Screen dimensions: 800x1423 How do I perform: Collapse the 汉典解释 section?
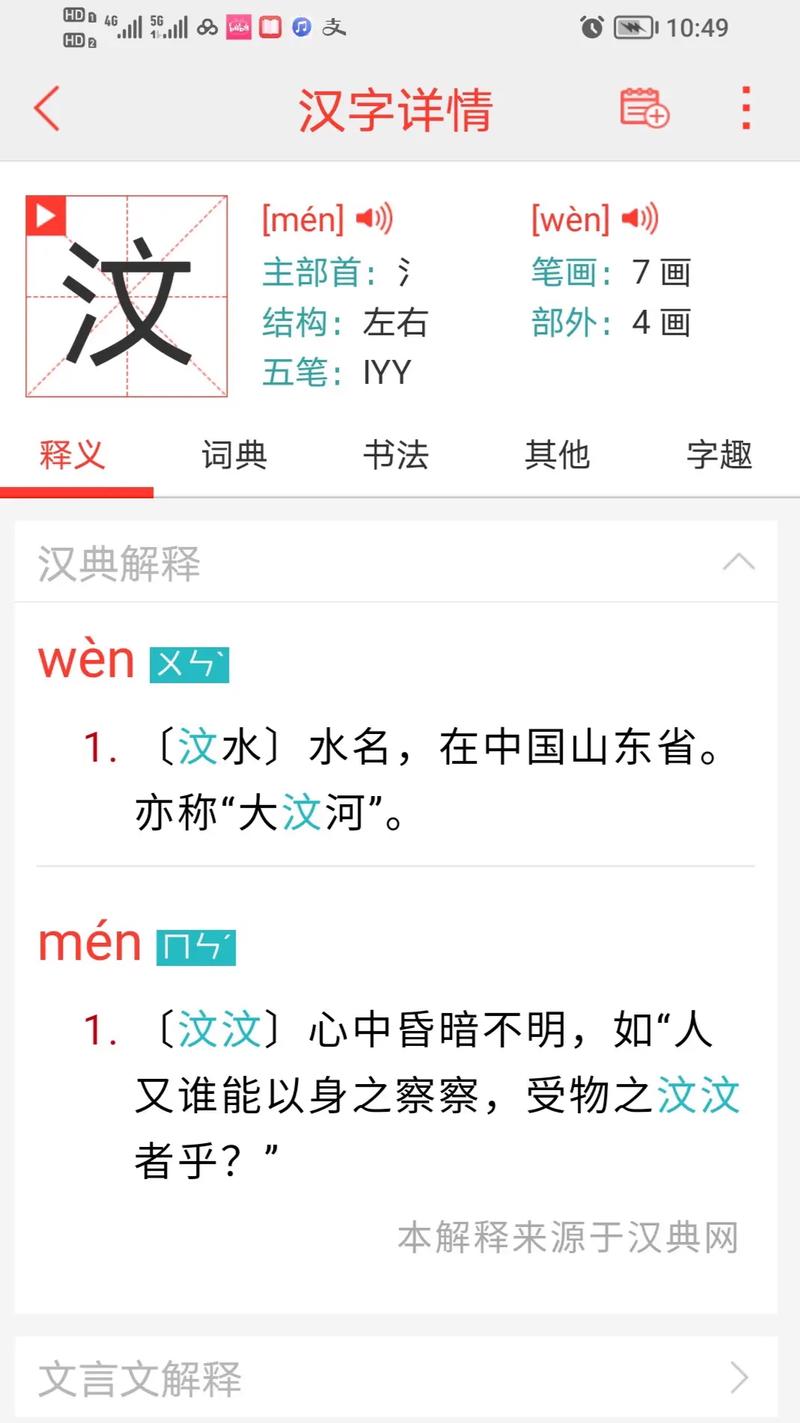[x=739, y=562]
